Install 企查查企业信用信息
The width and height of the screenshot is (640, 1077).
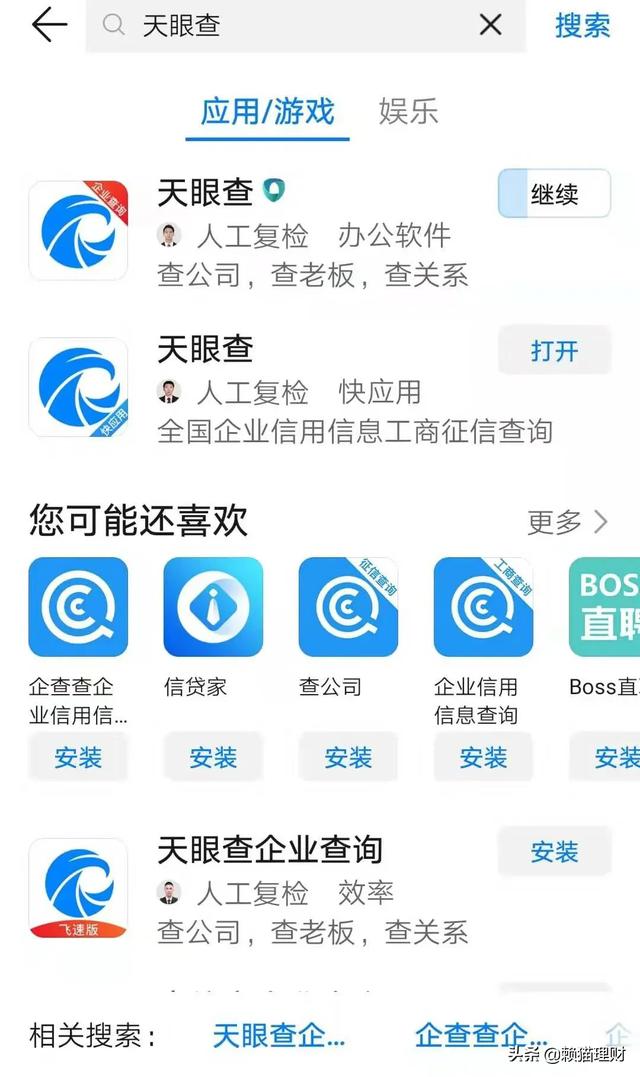pos(78,757)
